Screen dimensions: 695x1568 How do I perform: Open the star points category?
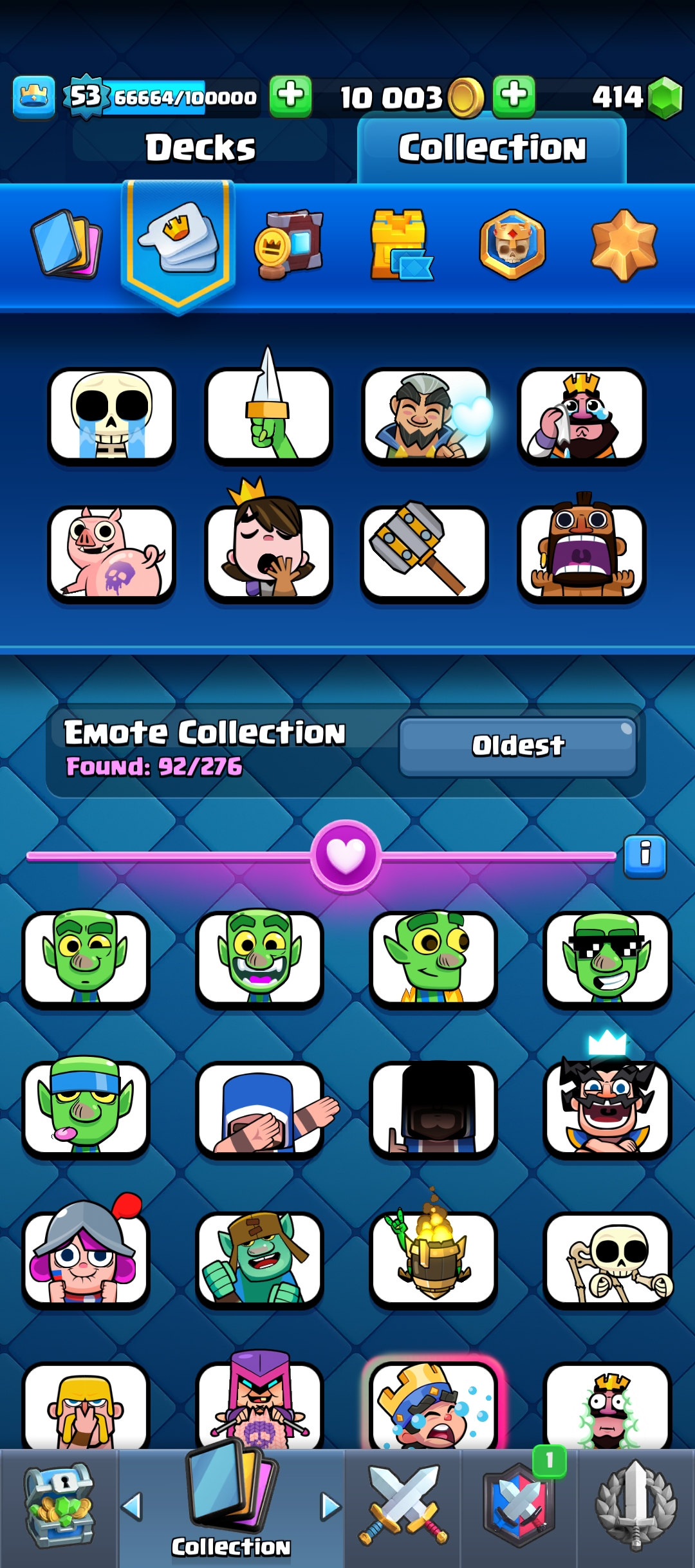click(x=623, y=245)
